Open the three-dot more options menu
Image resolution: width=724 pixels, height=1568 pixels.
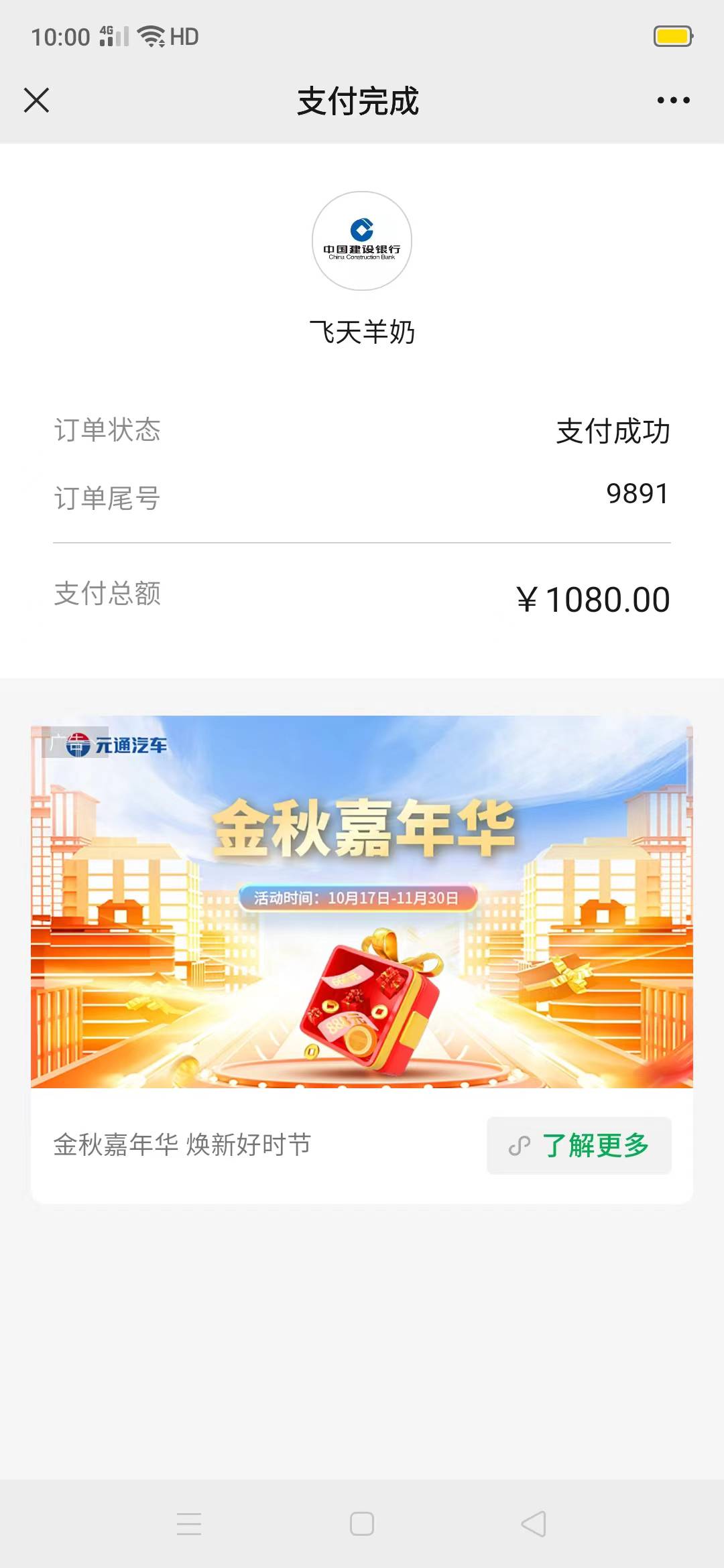pos(673,101)
